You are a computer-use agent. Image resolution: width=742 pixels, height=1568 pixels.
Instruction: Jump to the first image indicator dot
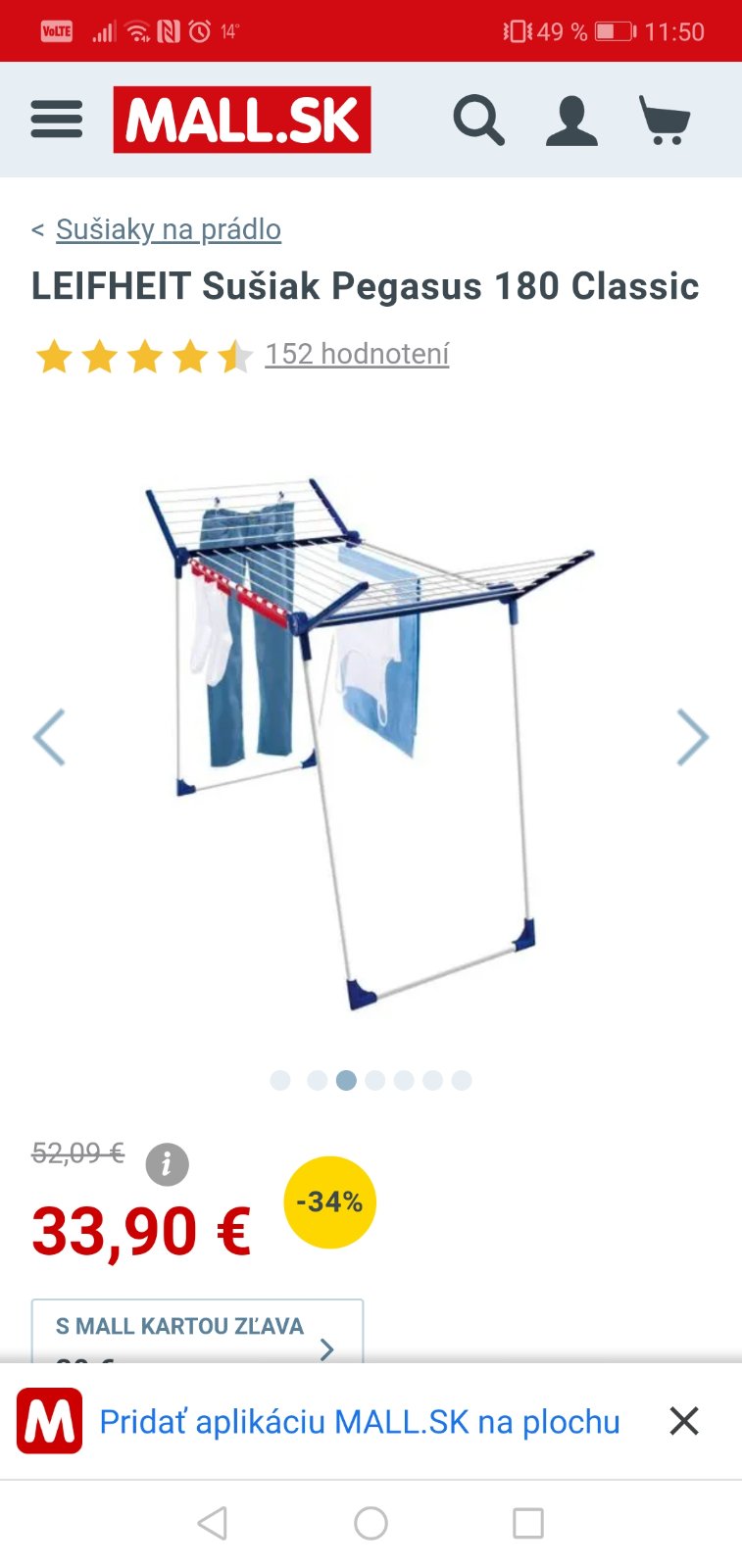(x=280, y=1080)
